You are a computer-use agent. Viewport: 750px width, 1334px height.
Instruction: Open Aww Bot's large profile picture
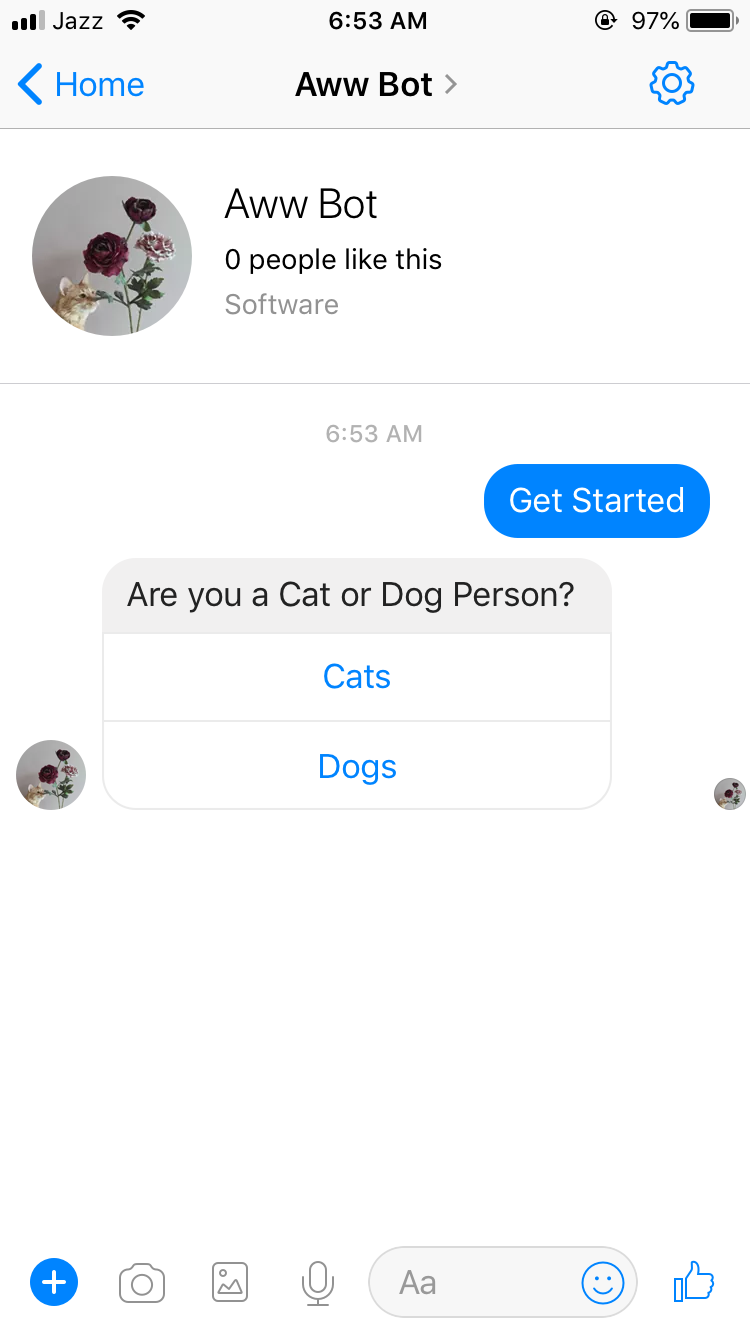click(x=112, y=256)
